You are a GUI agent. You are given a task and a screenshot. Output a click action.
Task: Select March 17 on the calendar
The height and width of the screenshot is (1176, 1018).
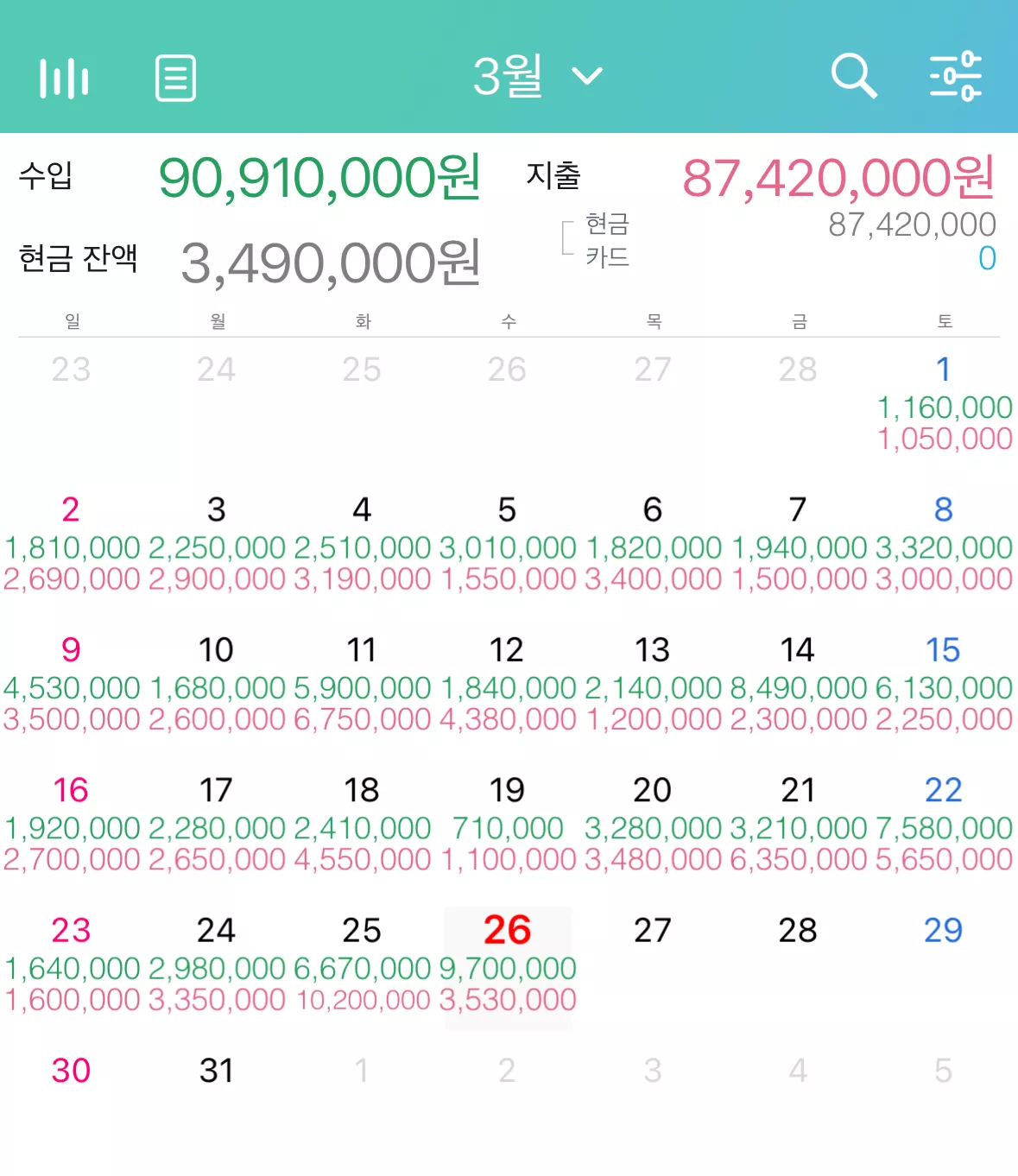pos(217,825)
